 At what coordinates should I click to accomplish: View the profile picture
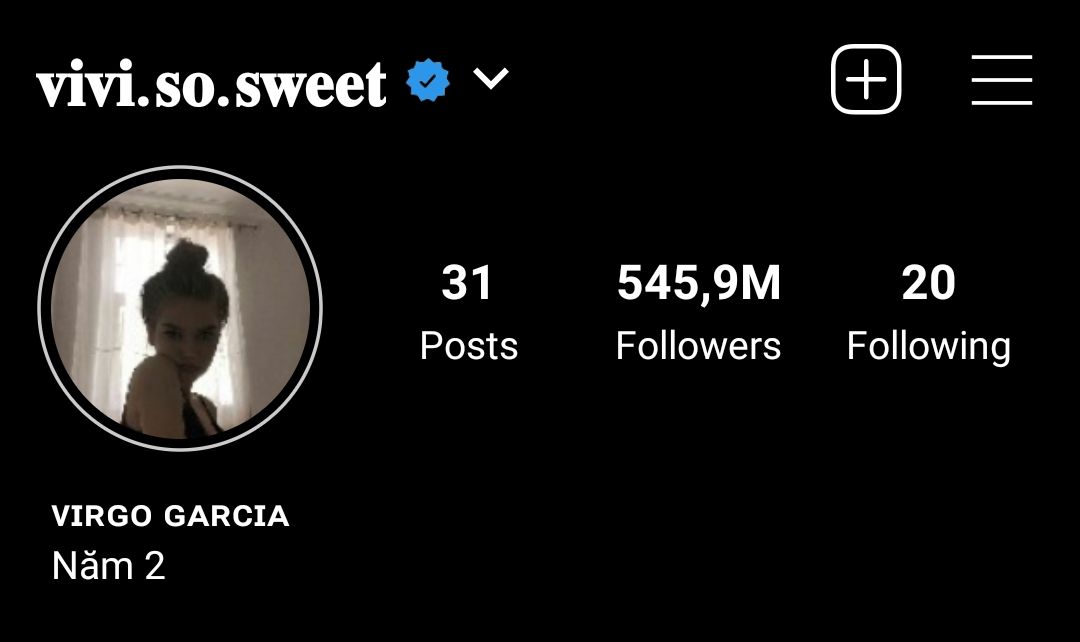180,308
